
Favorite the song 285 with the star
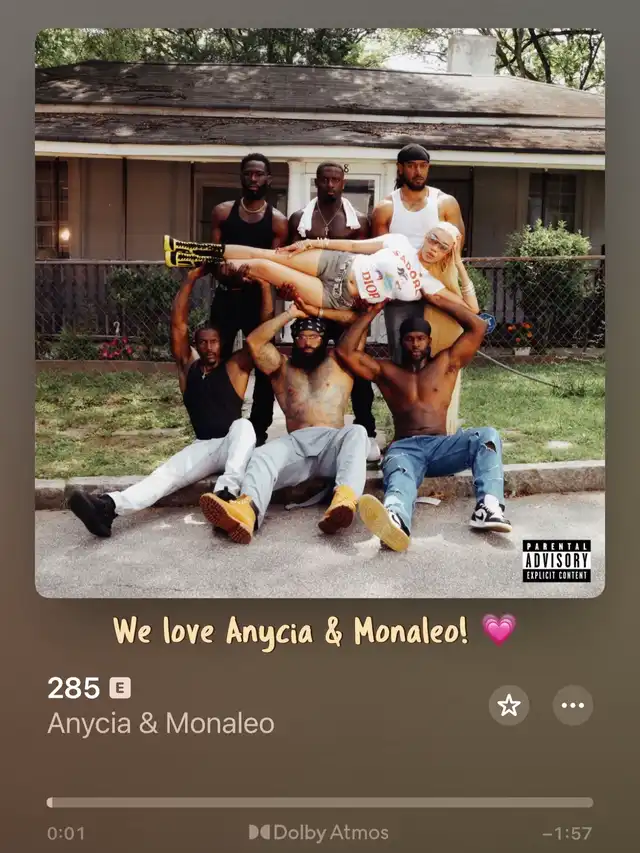509,705
